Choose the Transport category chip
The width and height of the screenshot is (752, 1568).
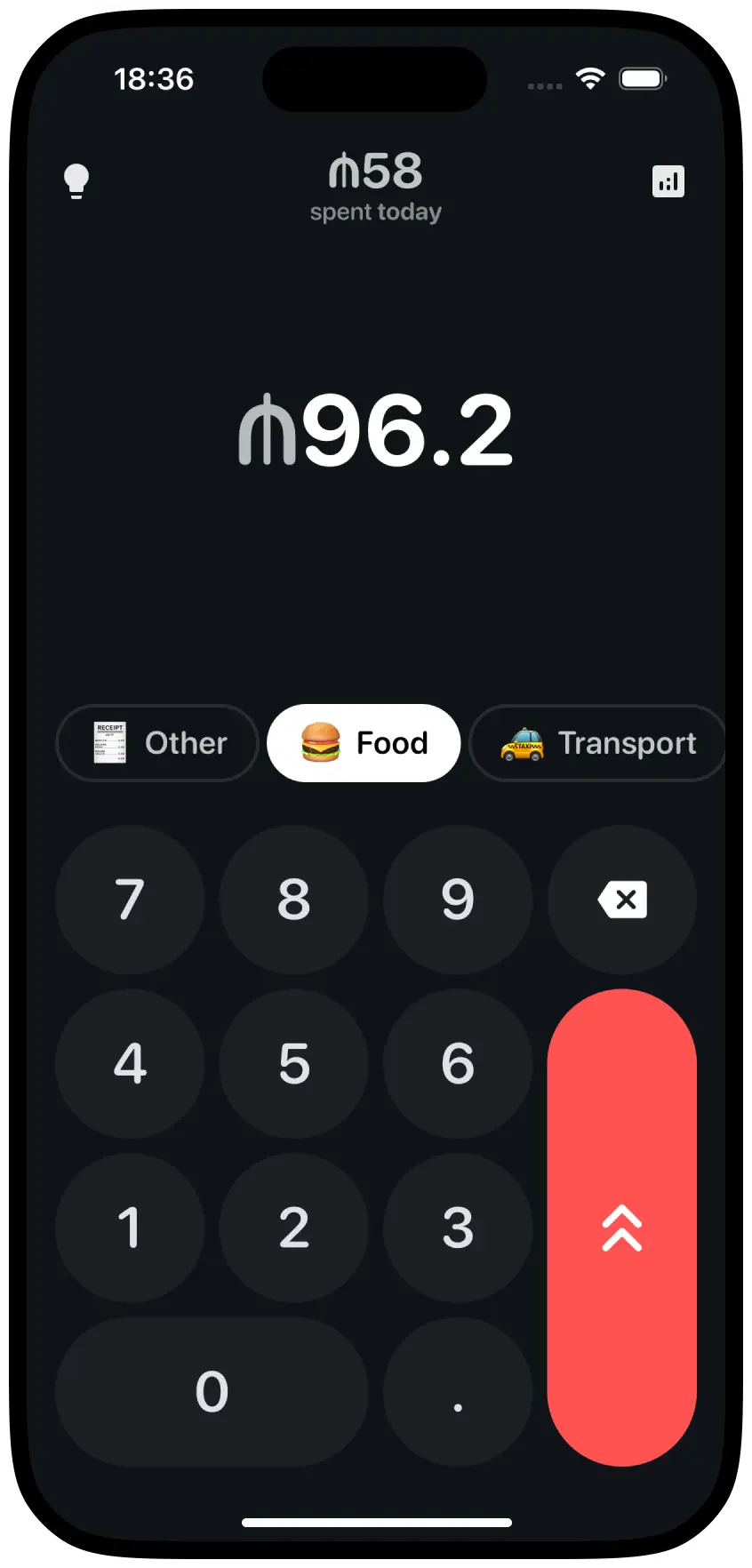point(597,743)
